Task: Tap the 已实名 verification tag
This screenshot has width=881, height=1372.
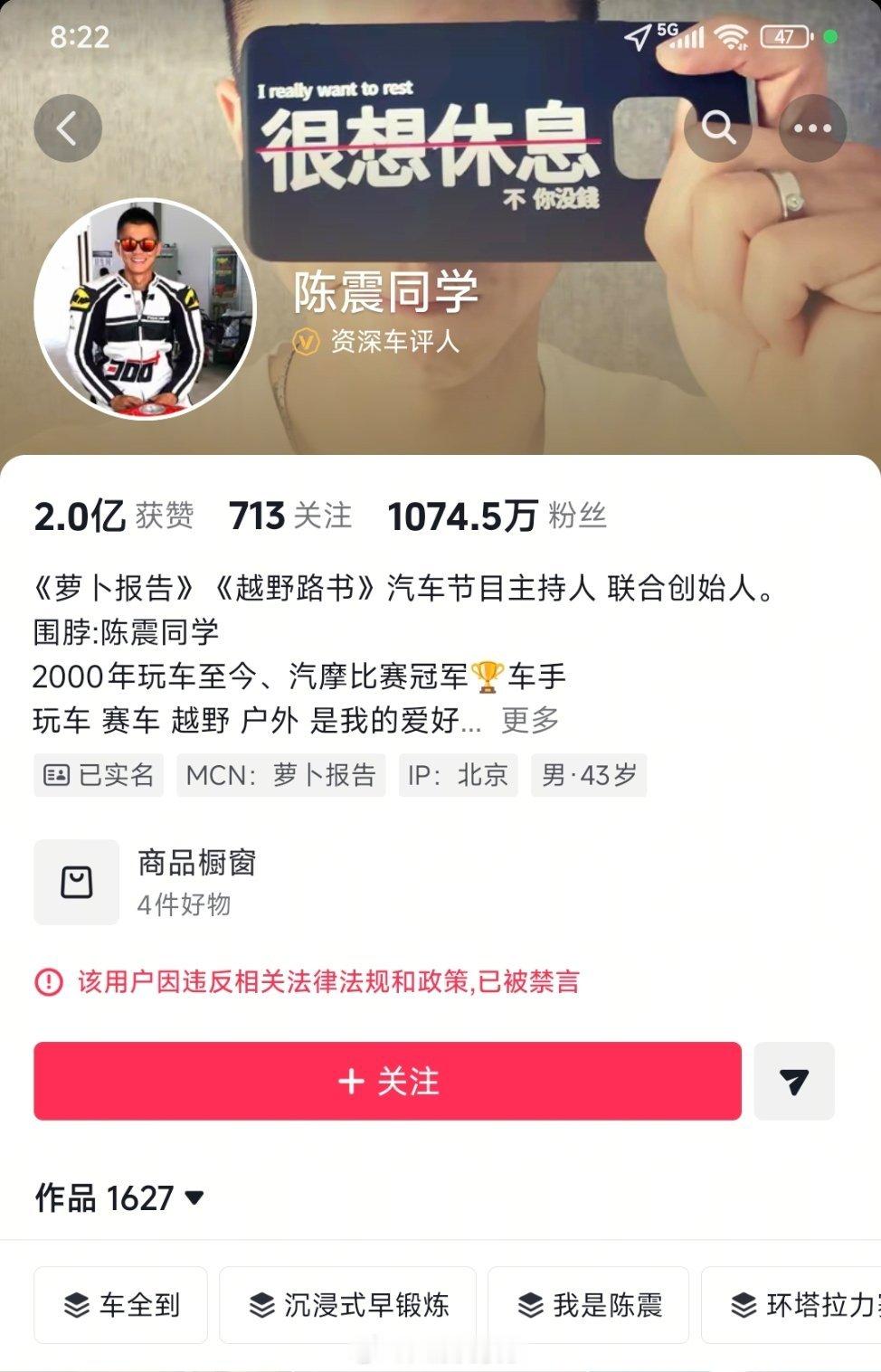Action: [x=98, y=775]
